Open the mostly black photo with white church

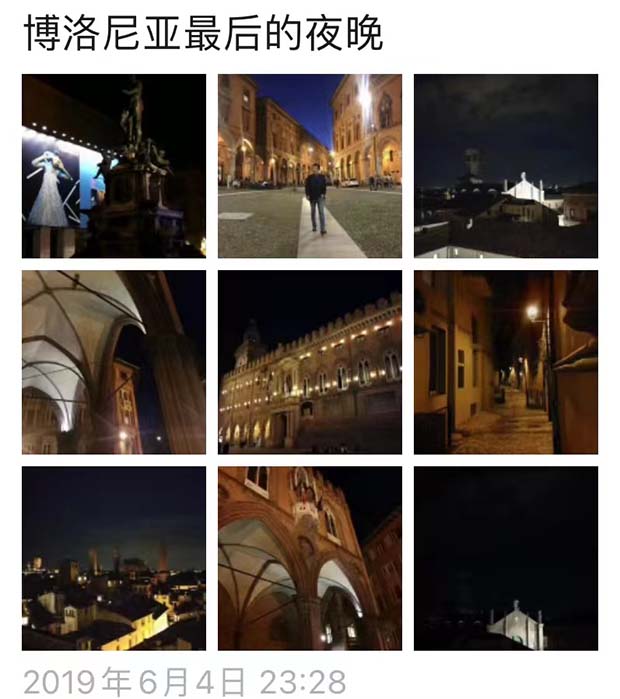506,558
